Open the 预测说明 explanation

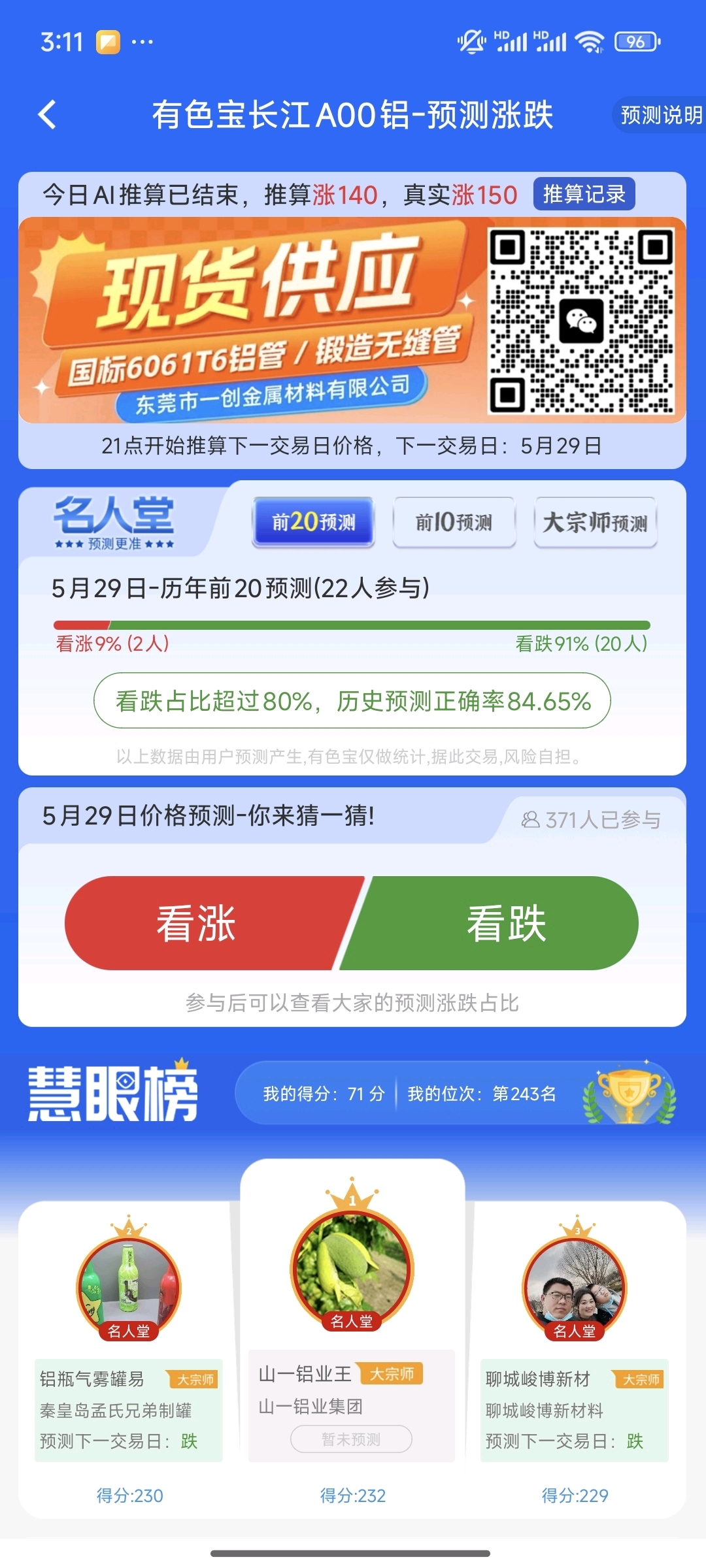coord(660,115)
